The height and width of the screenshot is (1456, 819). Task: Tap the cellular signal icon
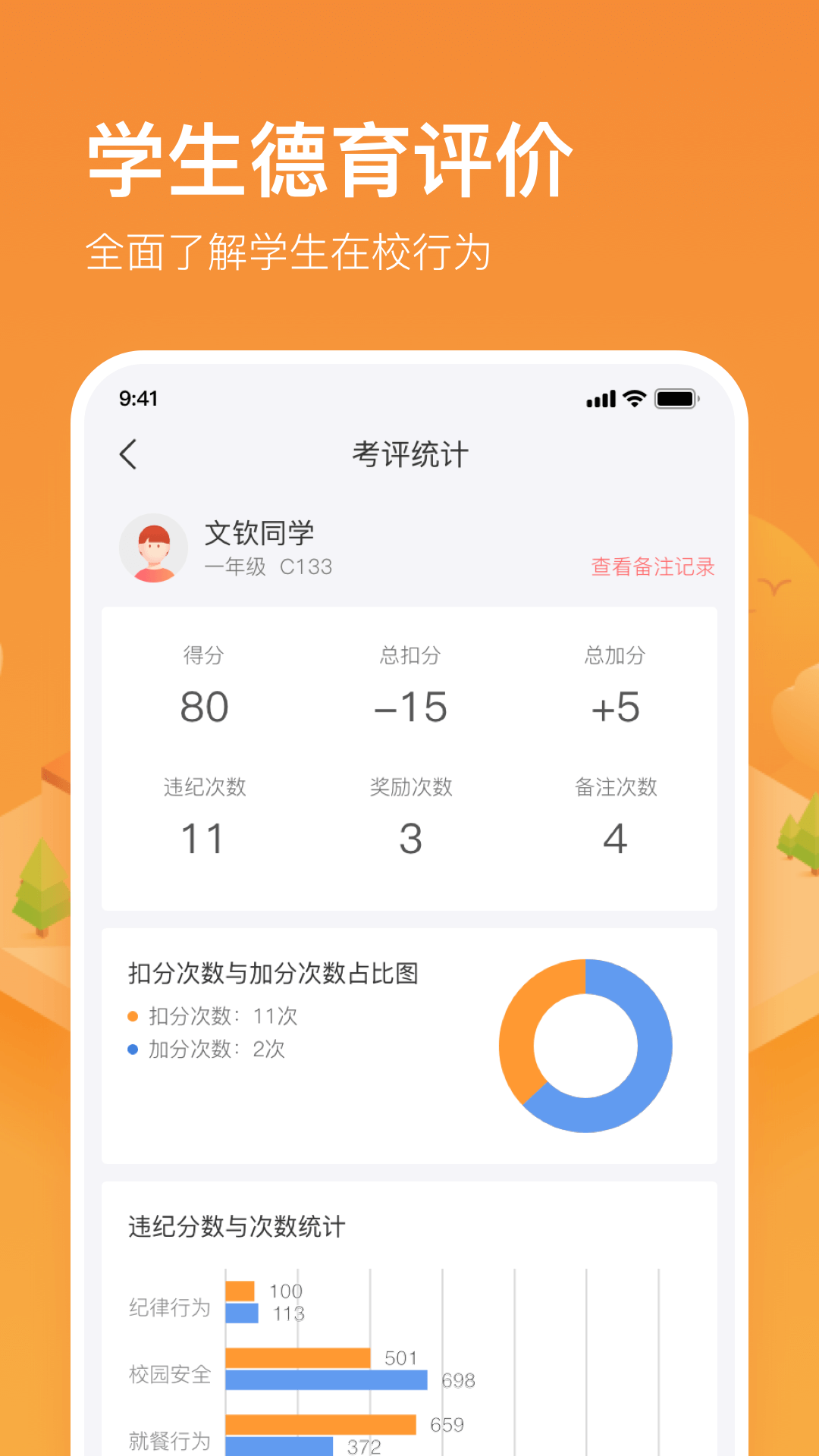(600, 397)
